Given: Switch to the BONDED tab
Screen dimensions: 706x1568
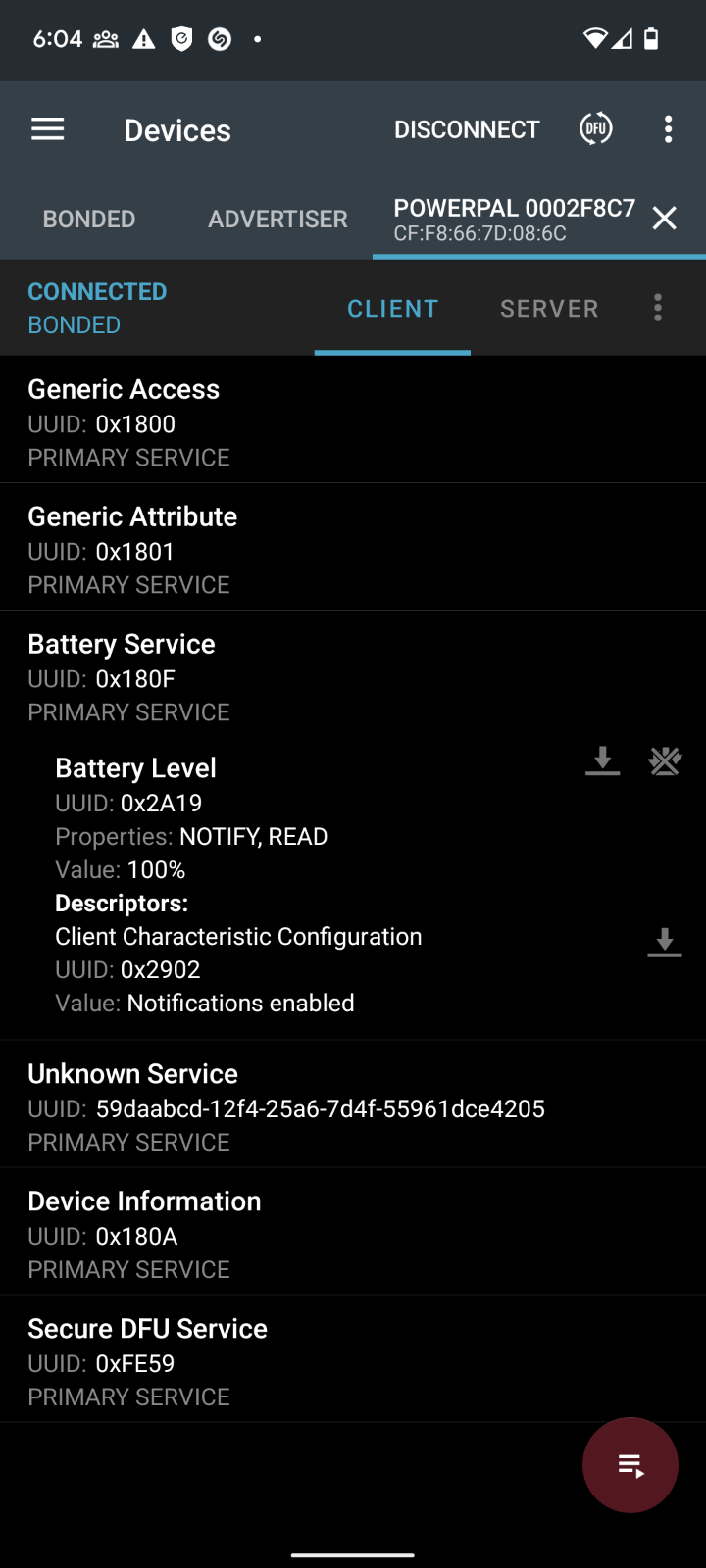Looking at the screenshot, I should click(x=89, y=219).
